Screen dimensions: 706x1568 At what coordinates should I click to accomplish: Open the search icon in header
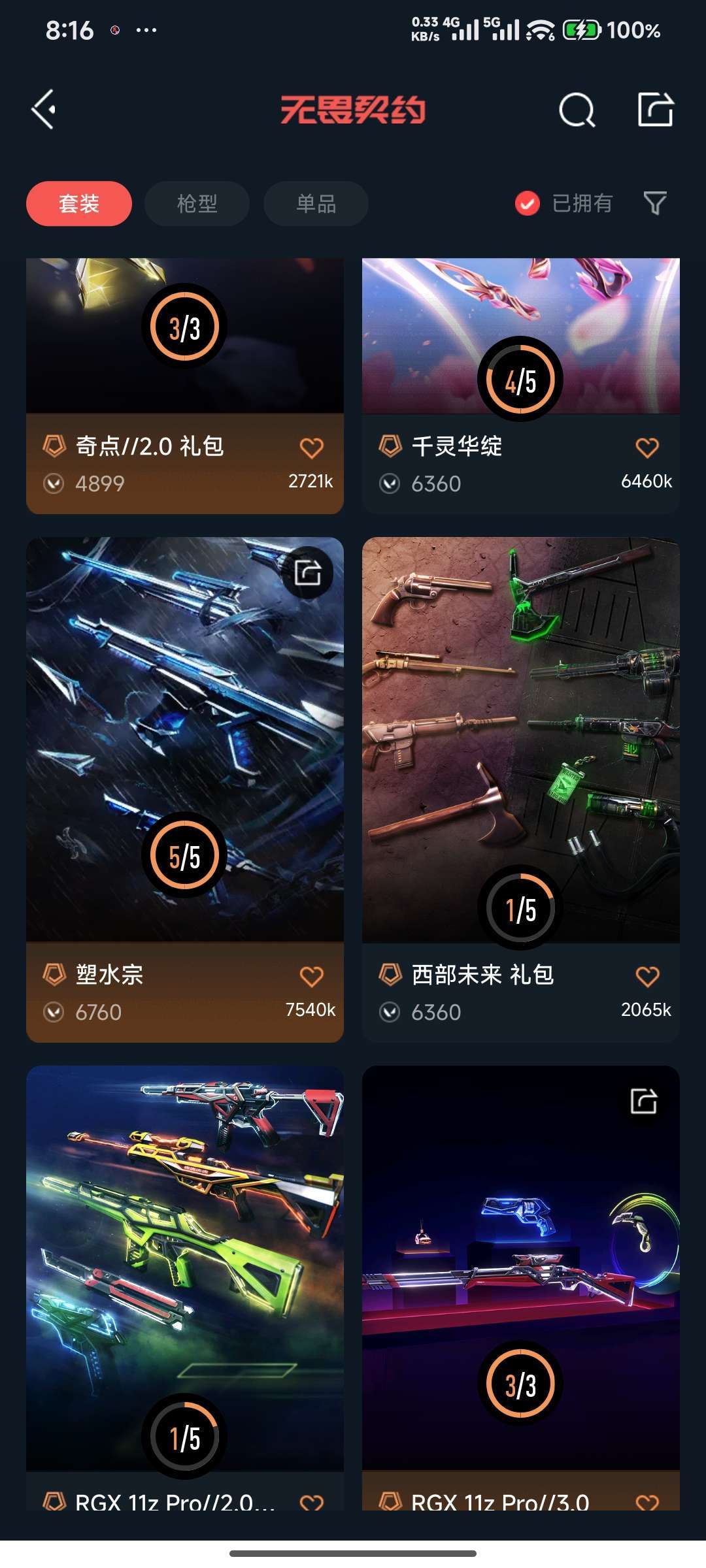click(x=577, y=110)
